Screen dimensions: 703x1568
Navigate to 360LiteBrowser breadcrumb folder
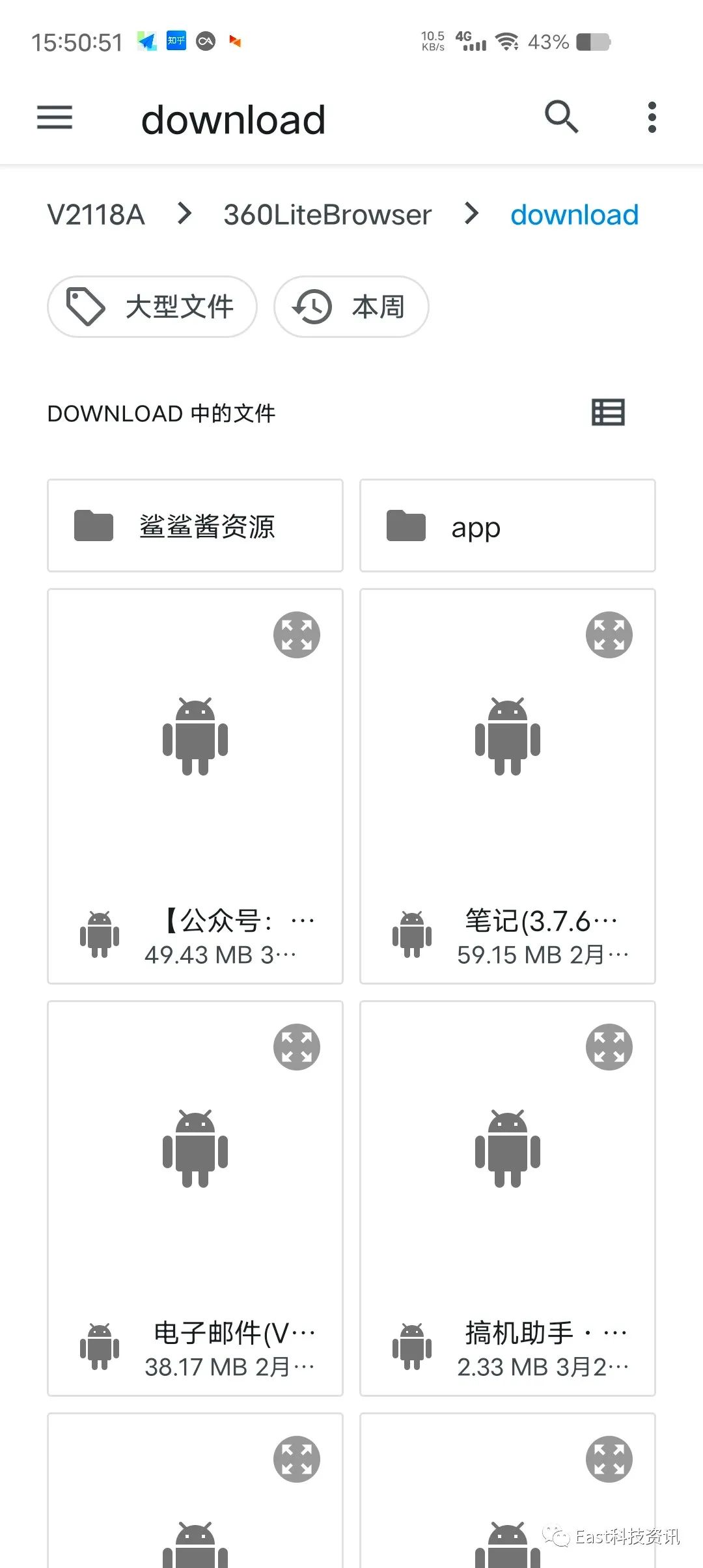[x=327, y=215]
